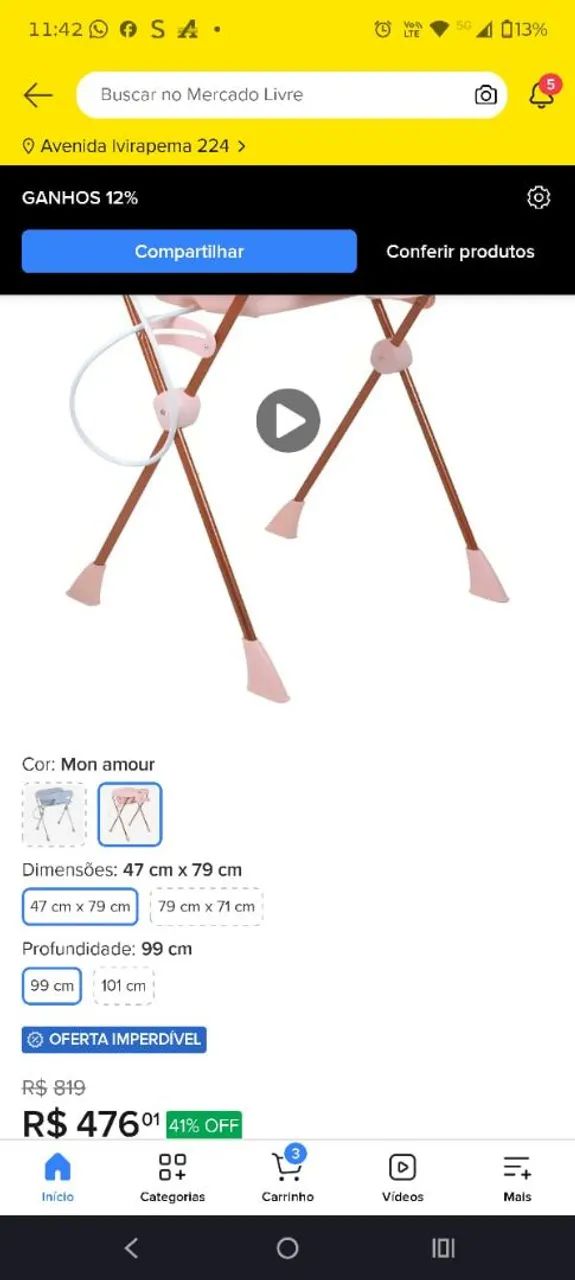Choose the 79 cm x 71 cm dimension
Viewport: 575px width, 1280px height.
coord(206,906)
